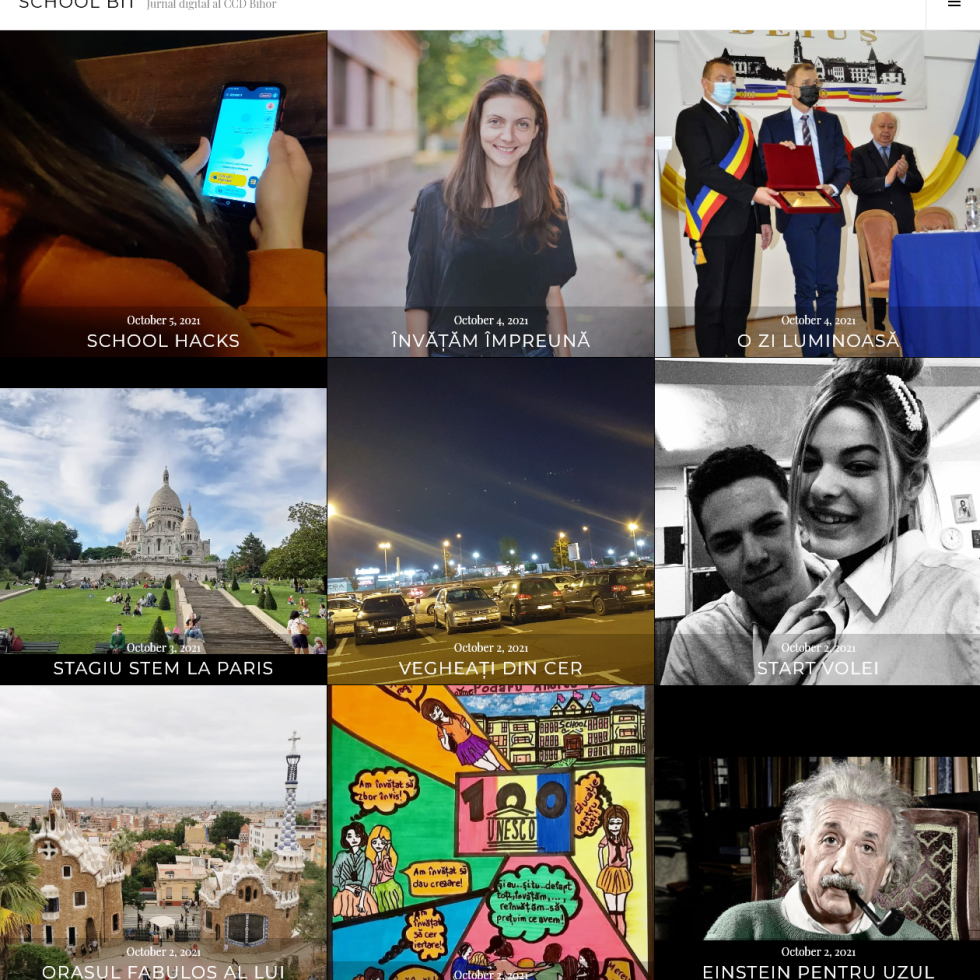Open Einstein Pentru Uzul article
Screen dimensions: 980x980
point(818,970)
